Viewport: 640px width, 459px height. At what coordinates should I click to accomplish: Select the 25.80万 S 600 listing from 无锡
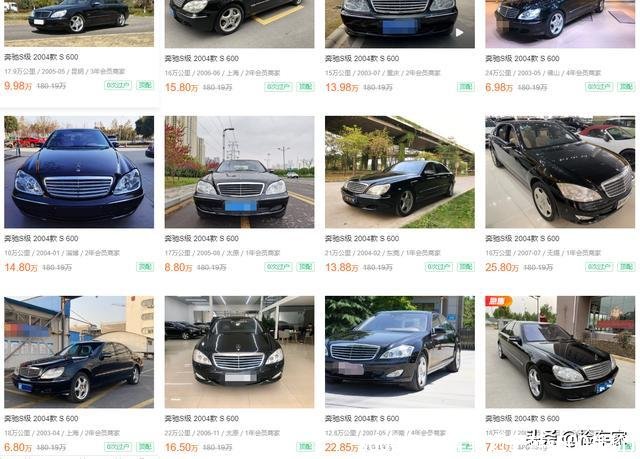coord(559,172)
